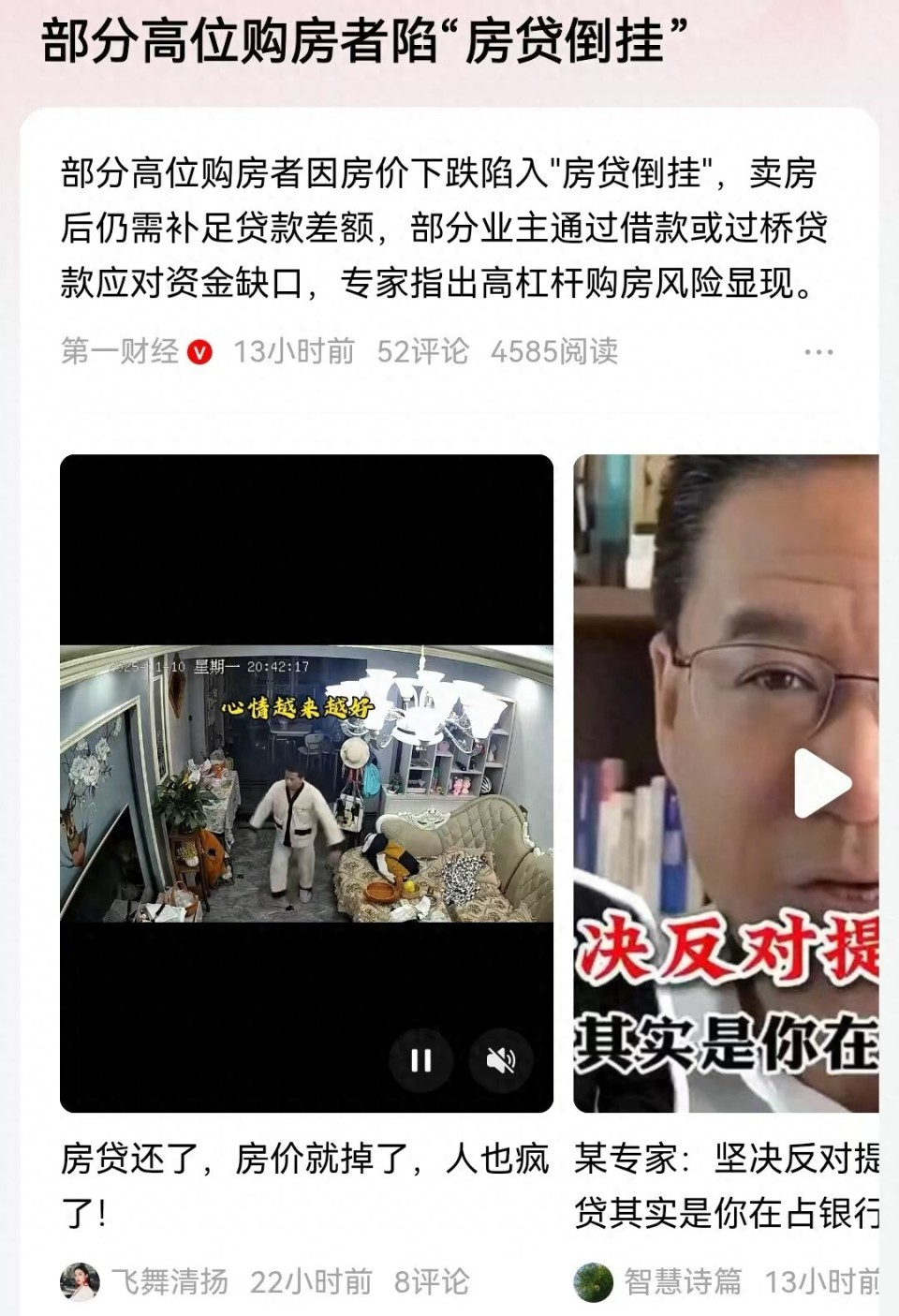Click the video progress area near the pause control

(421, 1058)
